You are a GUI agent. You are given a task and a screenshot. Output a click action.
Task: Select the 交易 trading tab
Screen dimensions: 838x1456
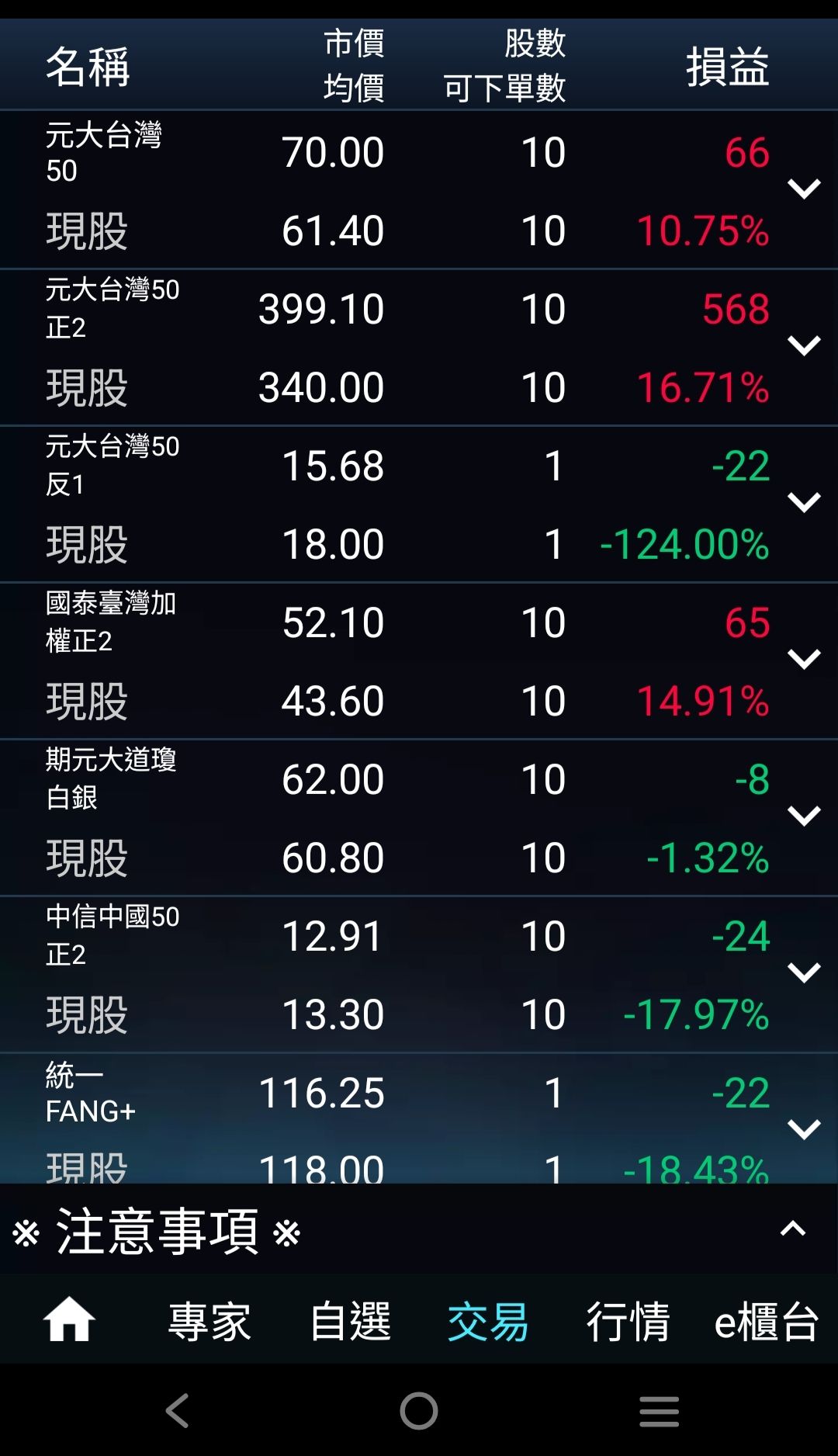click(488, 1321)
